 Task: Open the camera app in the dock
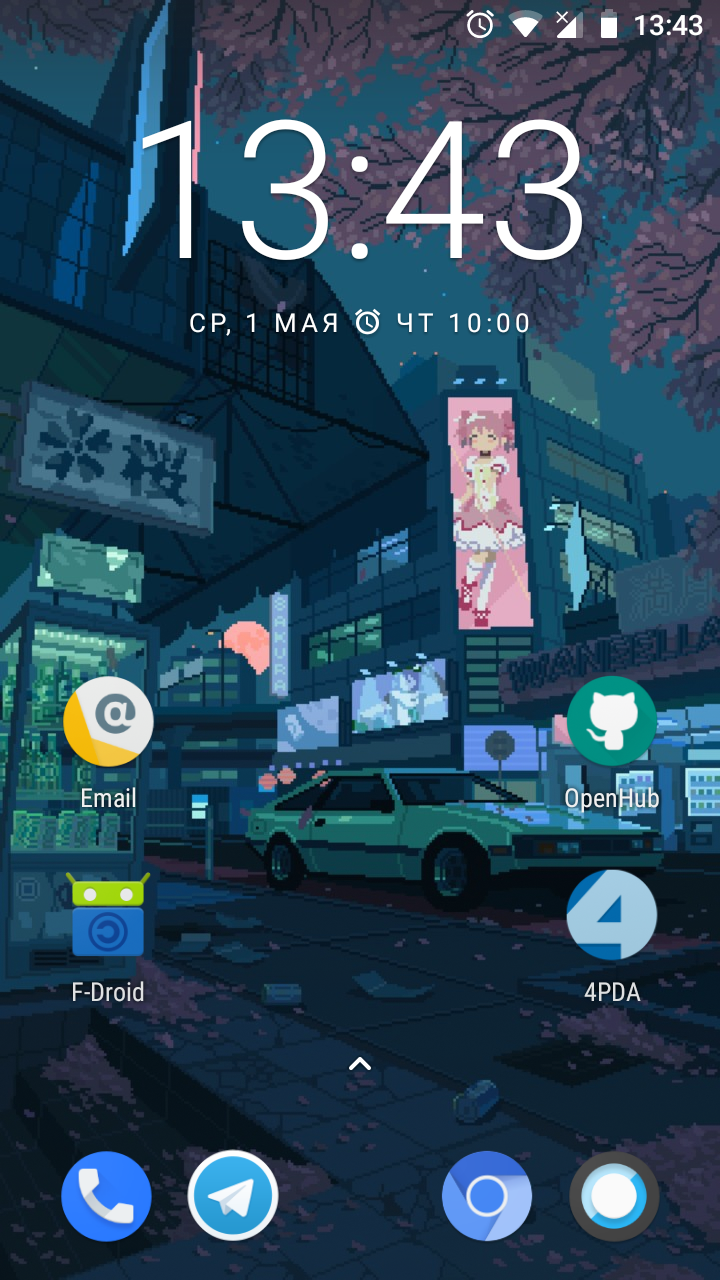coord(613,1196)
